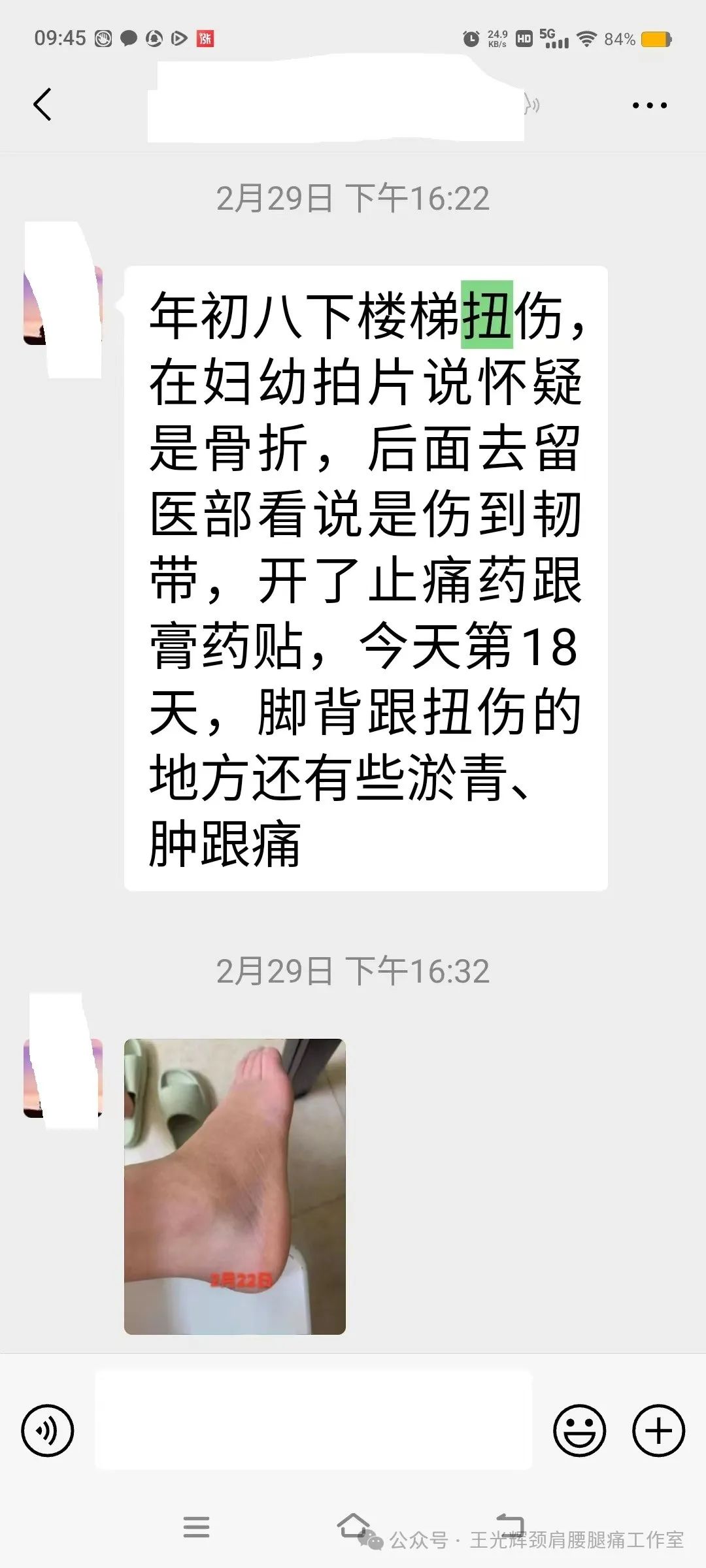Viewport: 706px width, 1568px height.
Task: Open the chat overflow menu
Action: 649,105
